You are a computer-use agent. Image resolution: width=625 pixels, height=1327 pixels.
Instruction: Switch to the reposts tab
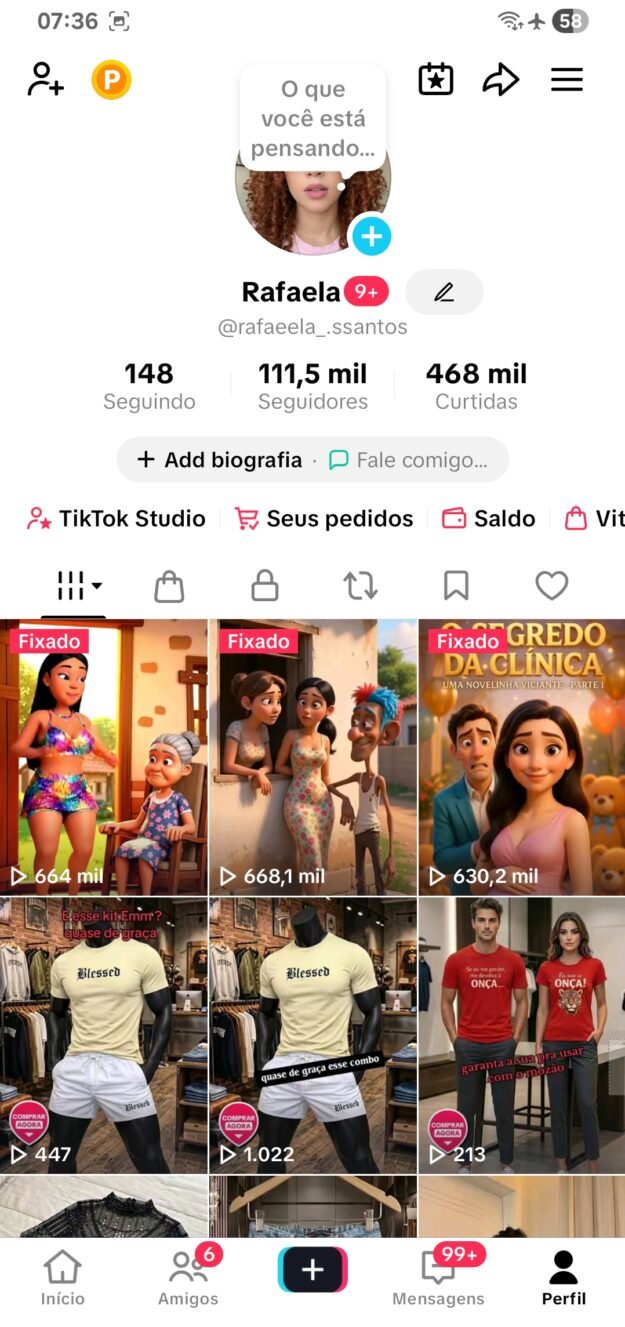(x=360, y=585)
